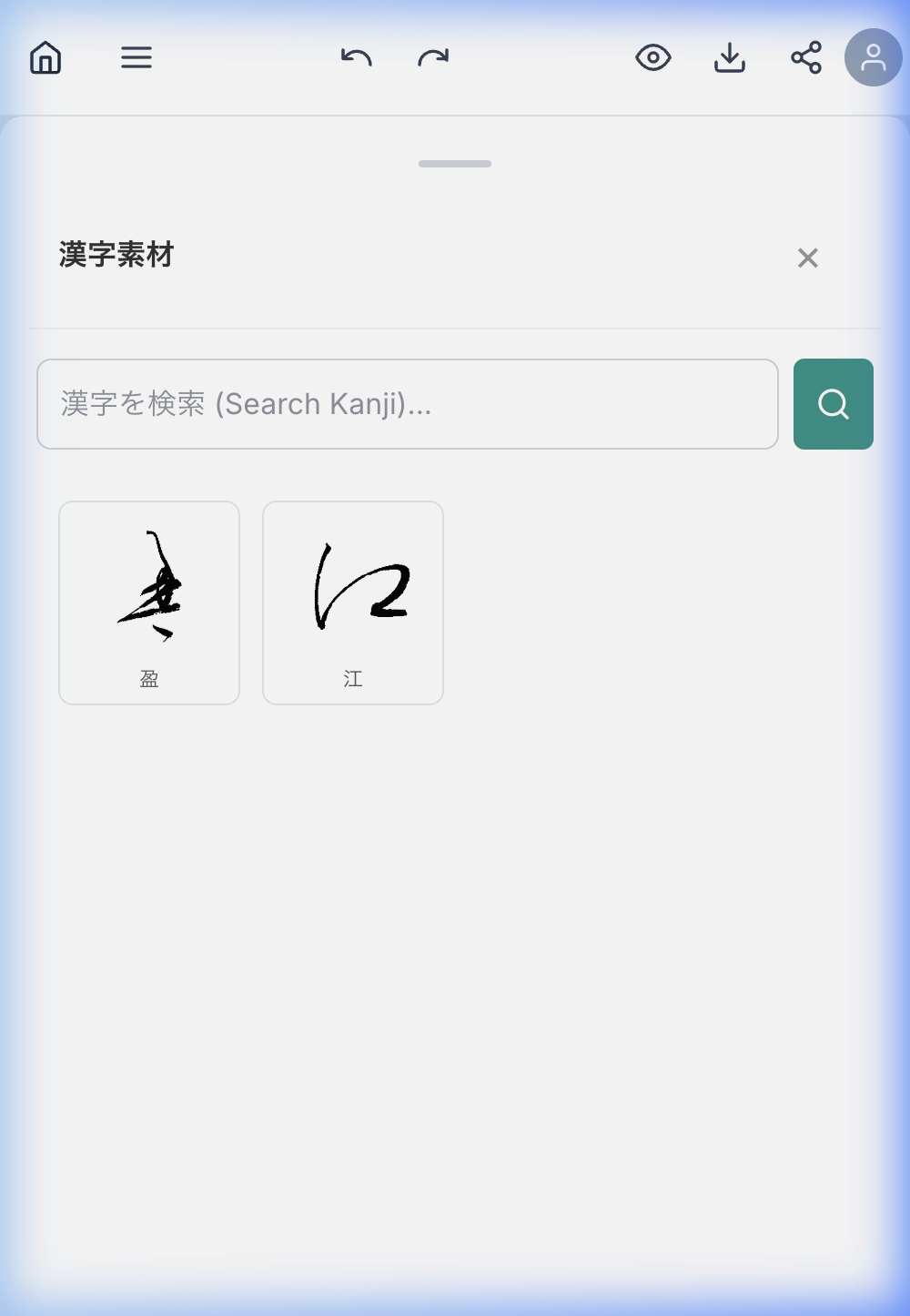This screenshot has height=1316, width=910.
Task: Toggle the preview eye visibility
Action: 654,57
